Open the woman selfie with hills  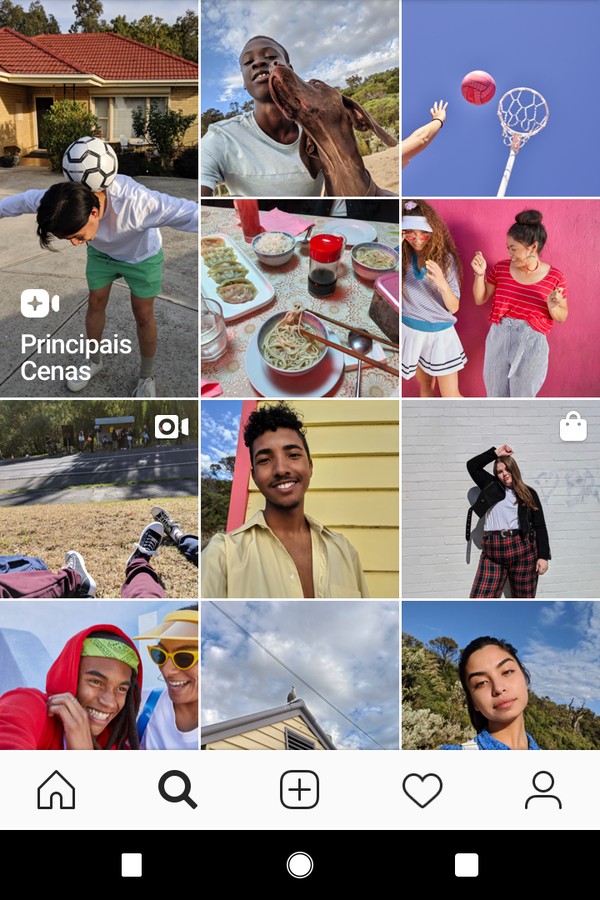tap(500, 675)
